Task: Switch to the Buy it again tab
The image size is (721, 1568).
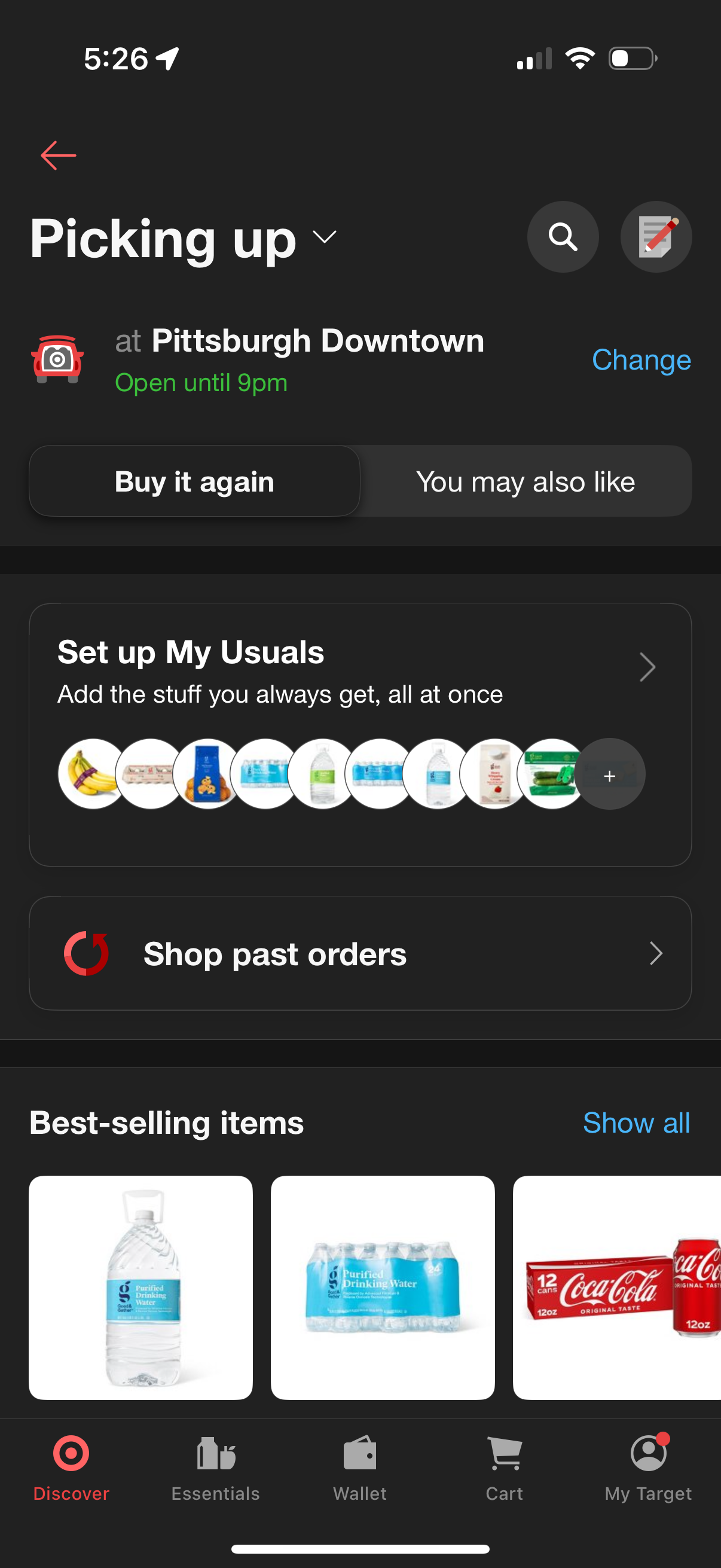Action: pos(194,481)
